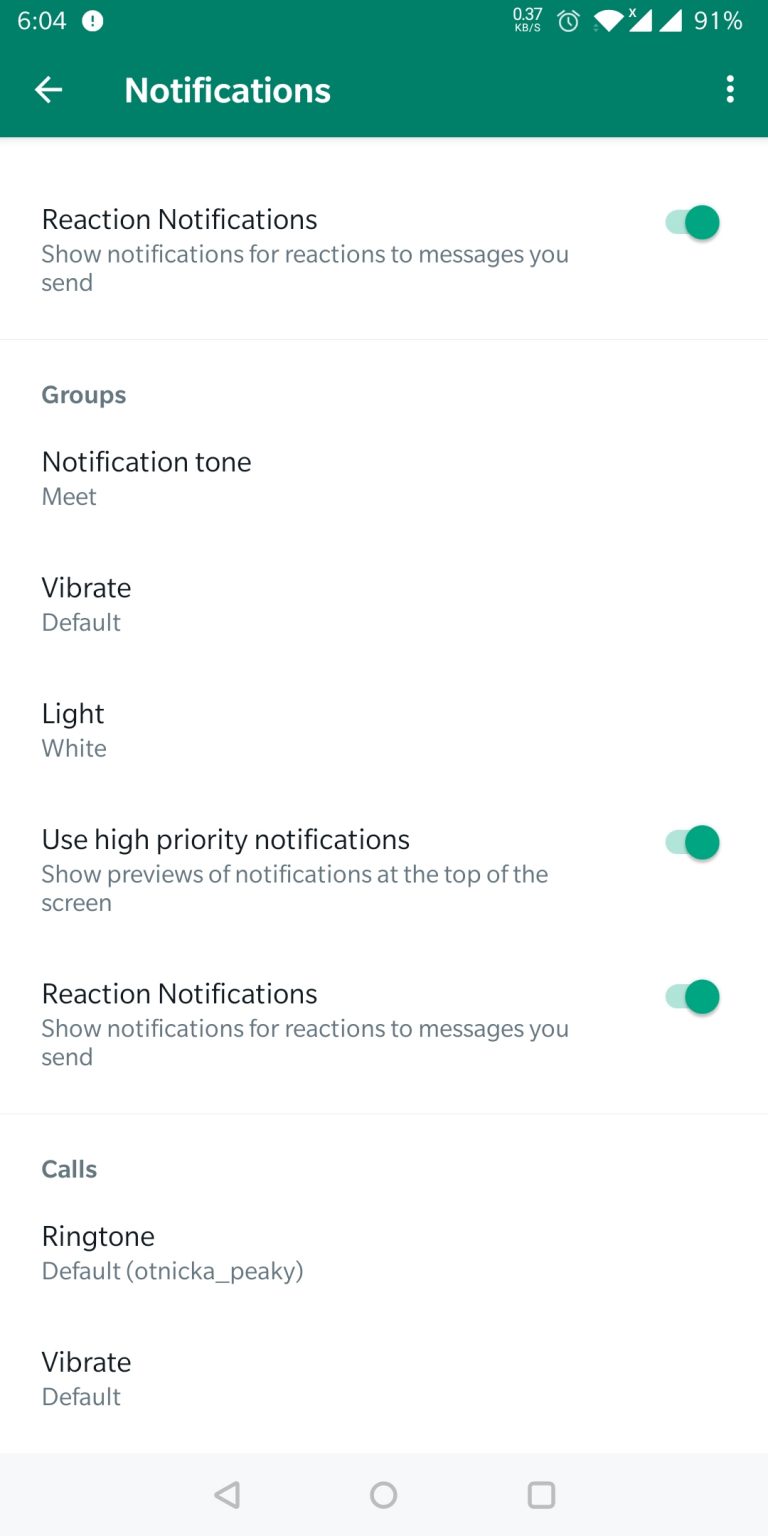Open the three-dot overflow menu
Viewport: 768px width, 1536px height.
[730, 90]
